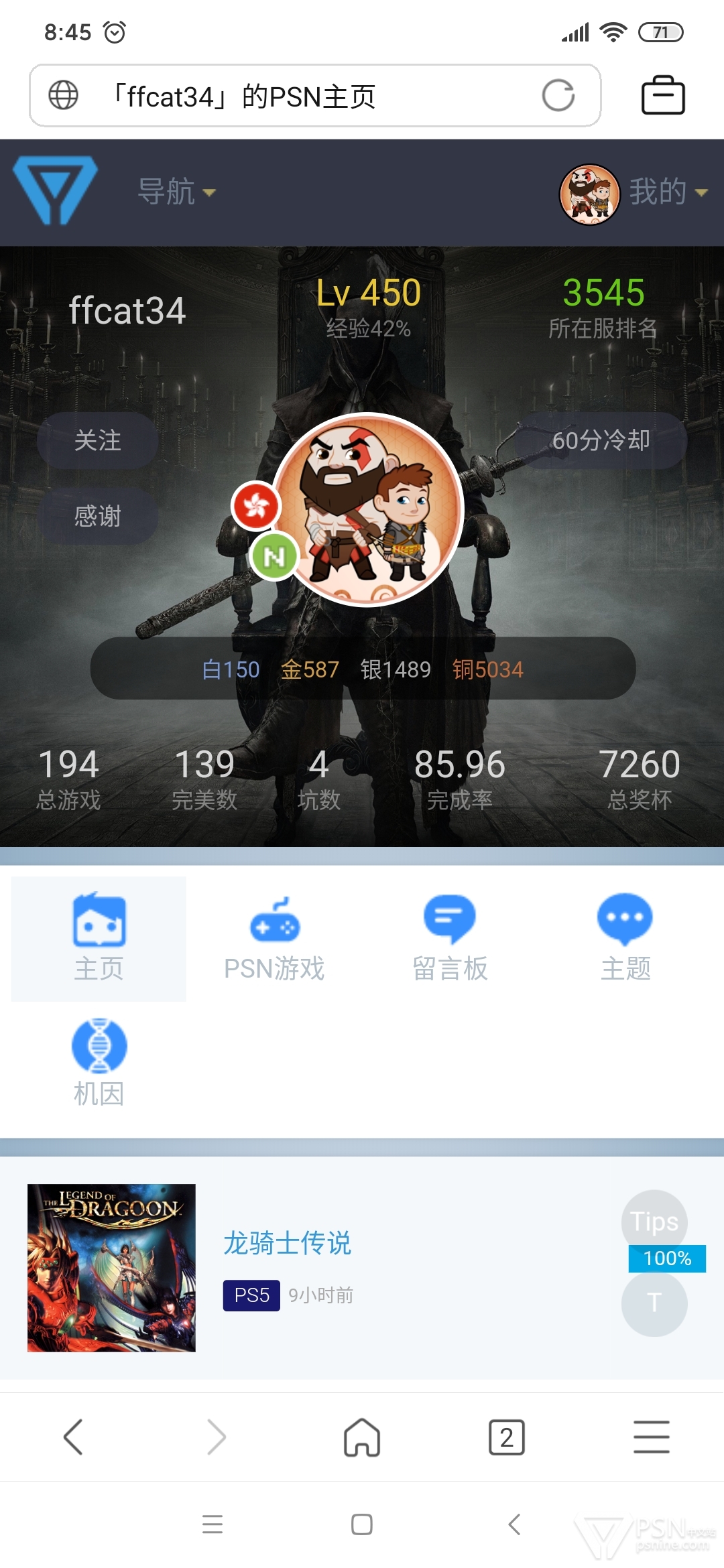Tap the 感谢 button

pos(98,515)
